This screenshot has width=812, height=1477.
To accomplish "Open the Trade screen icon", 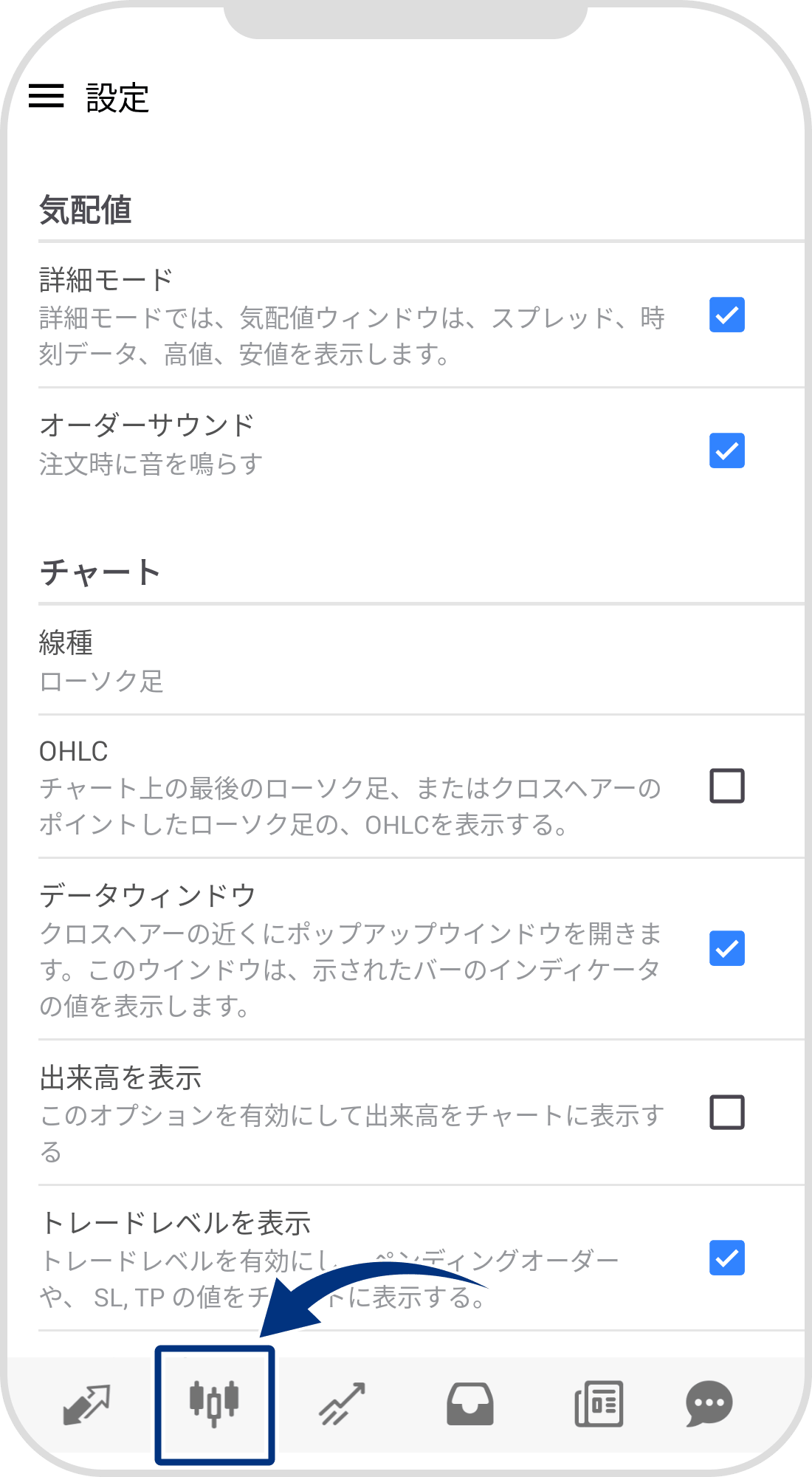I will [341, 1405].
